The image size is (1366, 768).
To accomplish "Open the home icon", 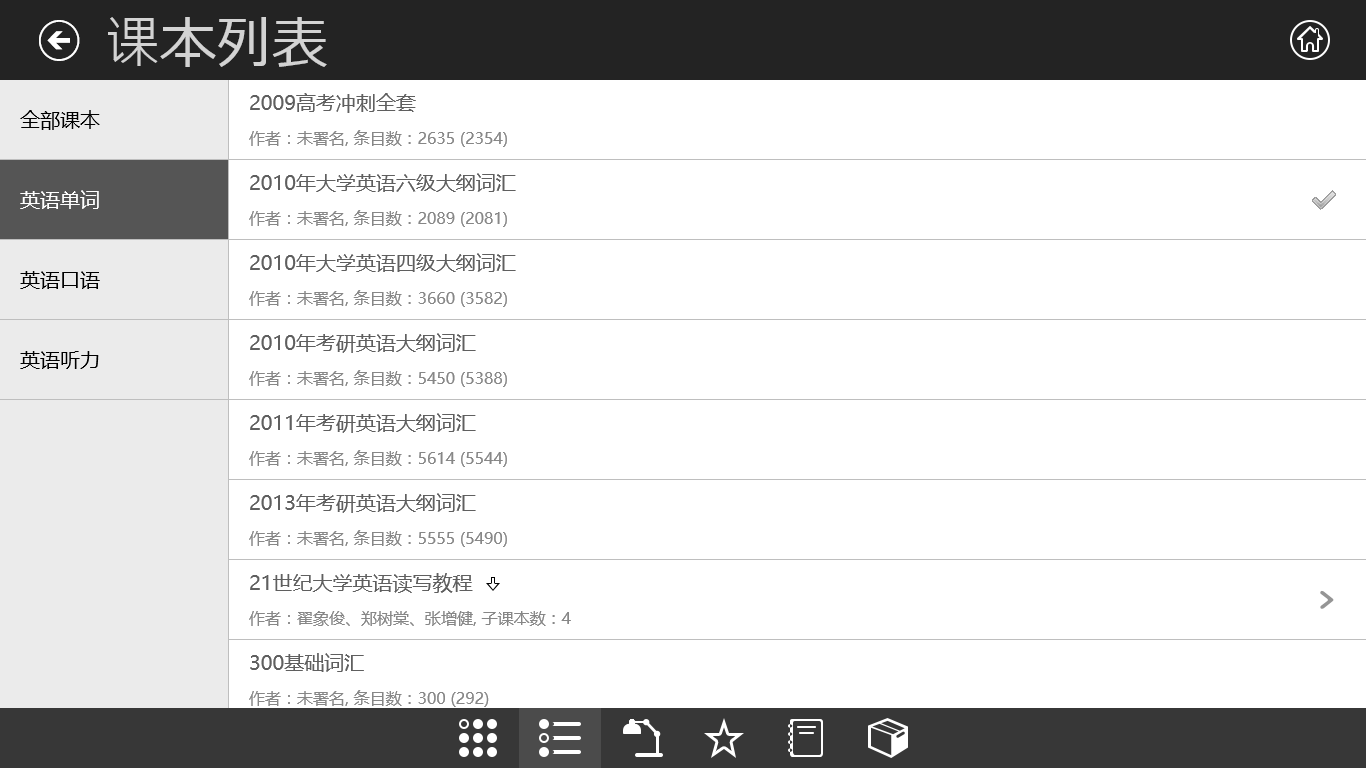I will 1309,40.
